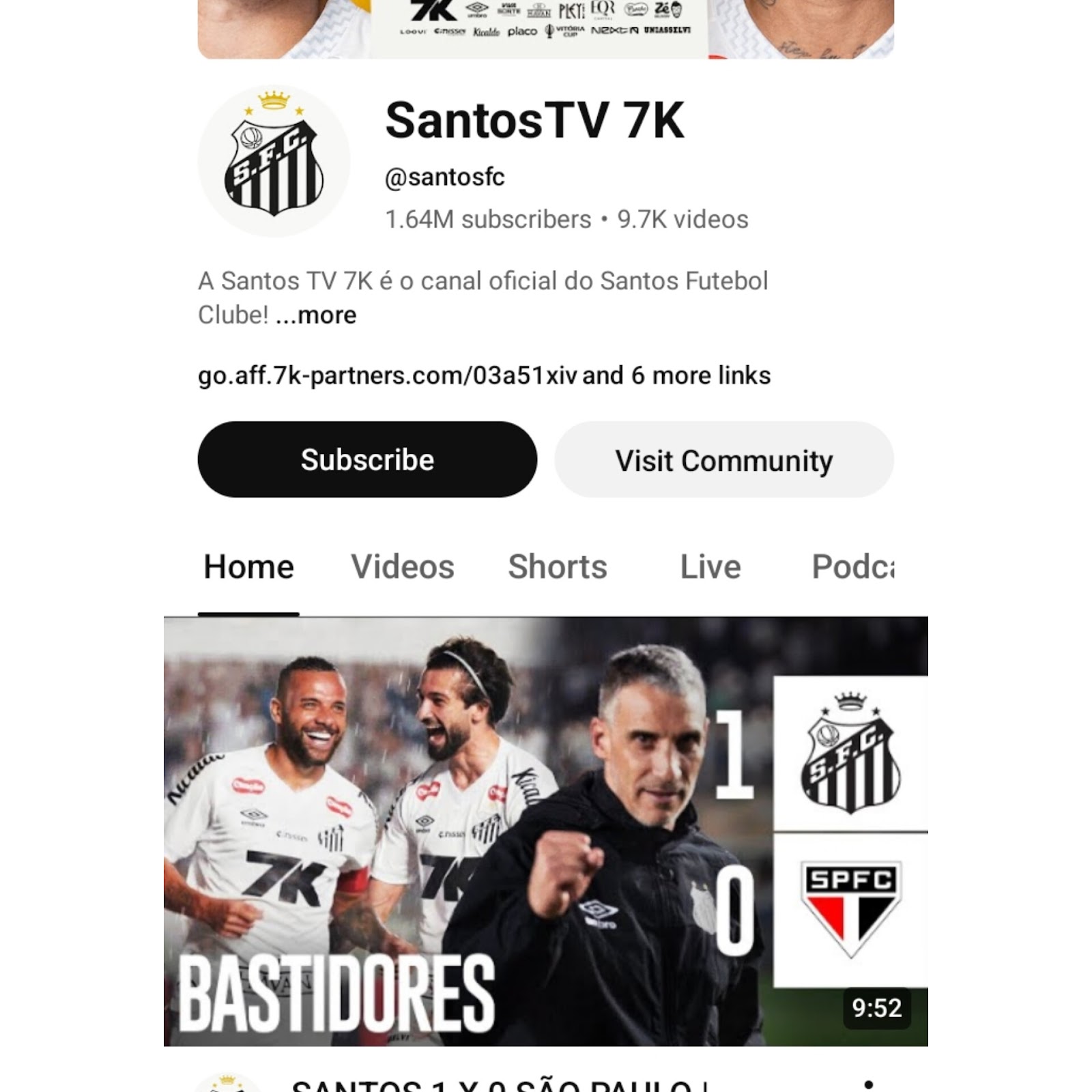Tap the Santos FC channel avatar
This screenshot has width=1092, height=1092.
pos(274,161)
